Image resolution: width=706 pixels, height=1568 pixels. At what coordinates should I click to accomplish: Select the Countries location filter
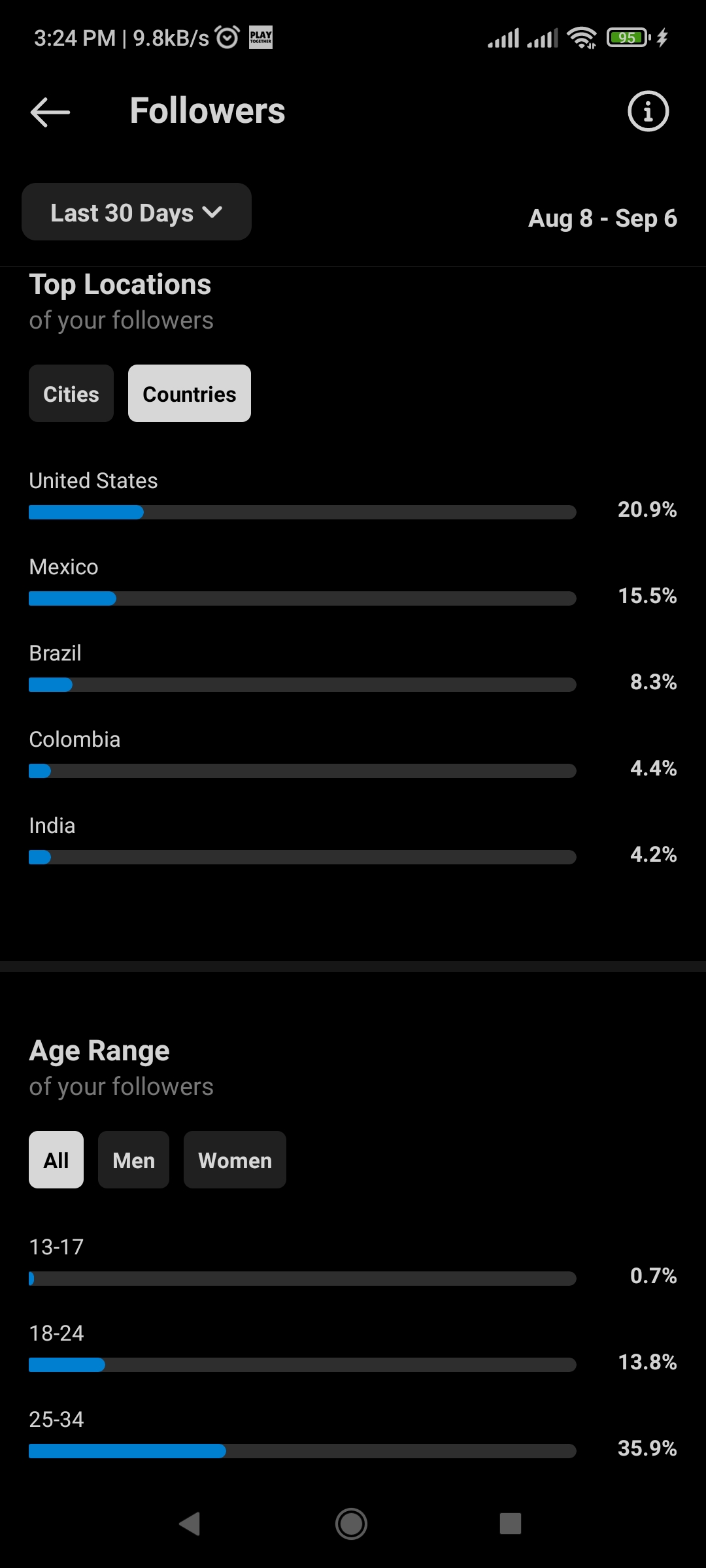click(190, 394)
